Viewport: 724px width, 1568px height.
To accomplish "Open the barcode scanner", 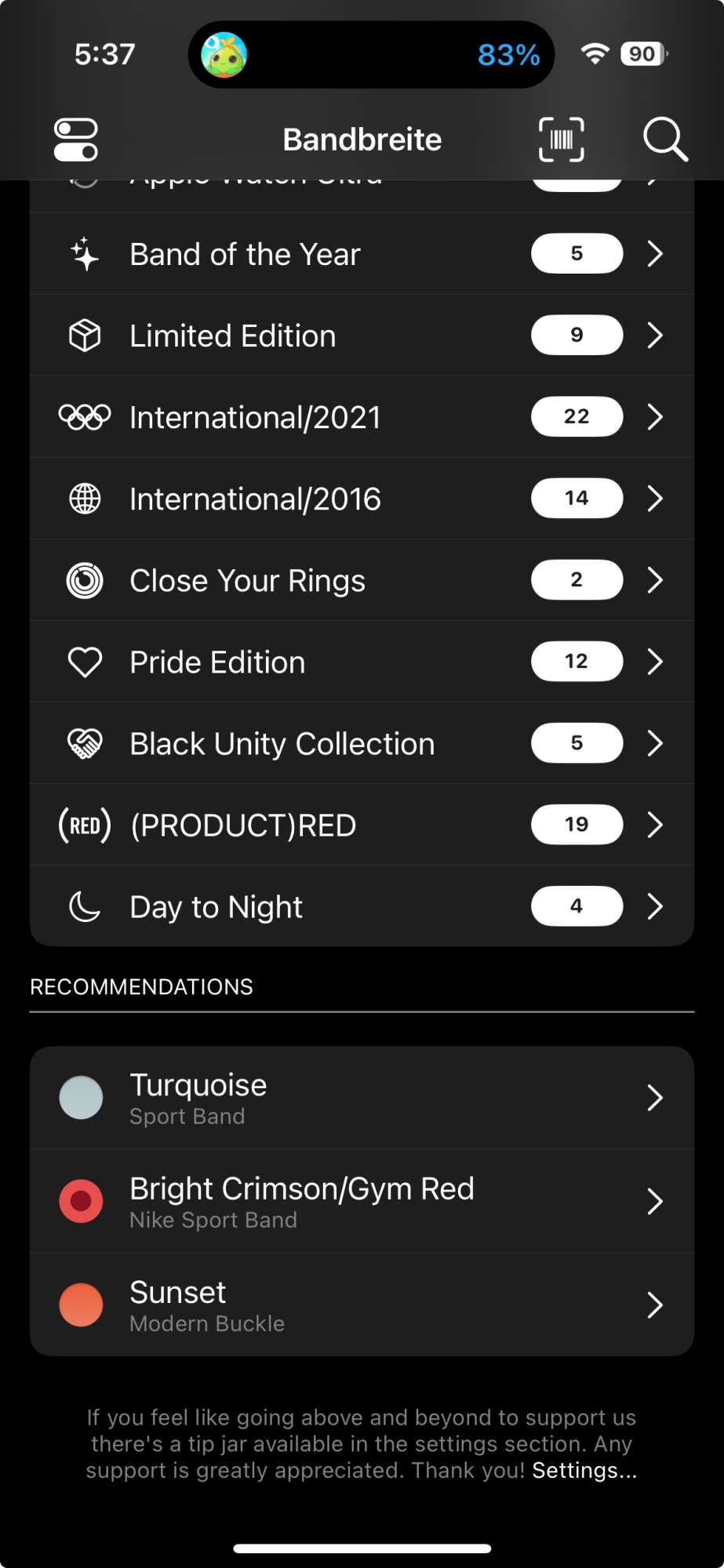I will pos(561,140).
